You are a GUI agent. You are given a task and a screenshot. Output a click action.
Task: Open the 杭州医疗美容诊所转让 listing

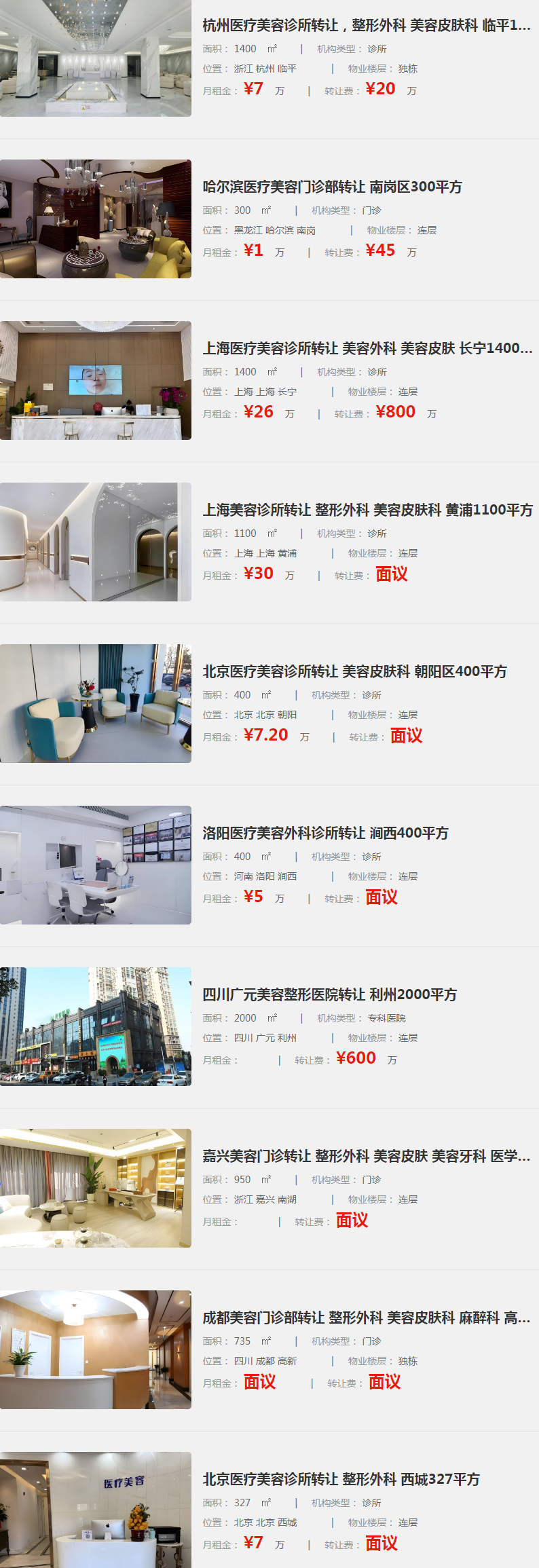pyautogui.click(x=366, y=26)
